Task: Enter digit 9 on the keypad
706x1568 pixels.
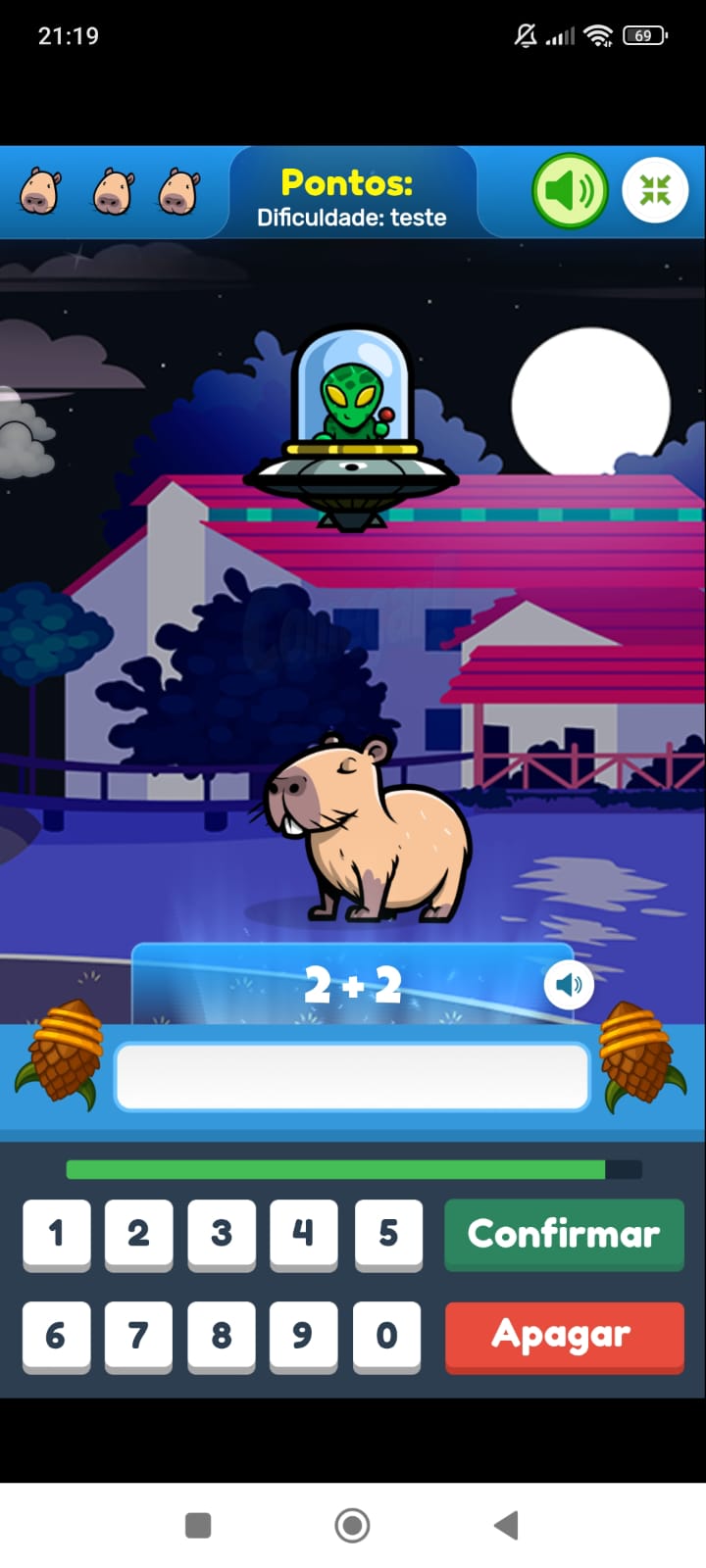Action: point(304,1335)
